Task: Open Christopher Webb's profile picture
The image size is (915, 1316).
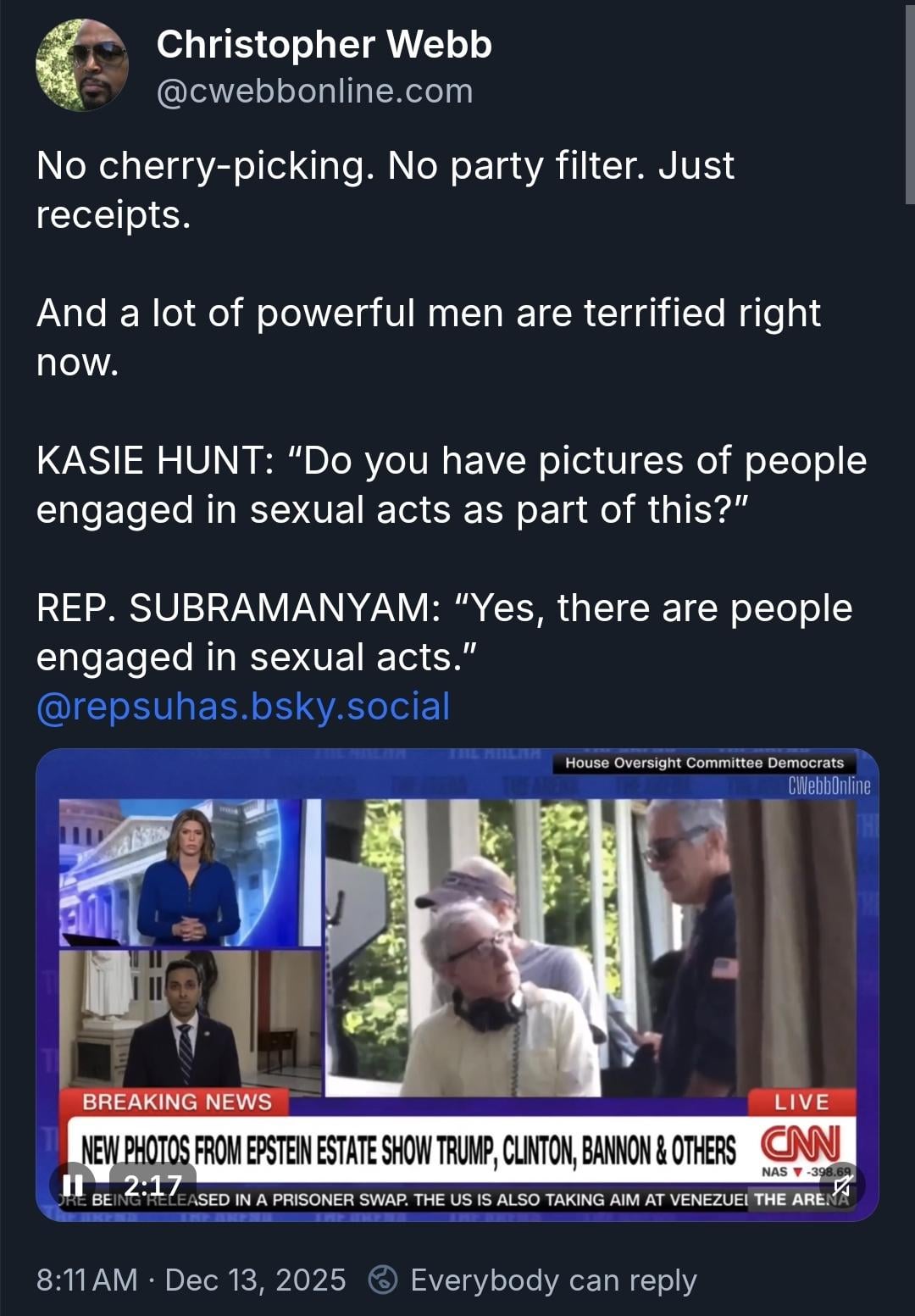Action: pyautogui.click(x=81, y=66)
